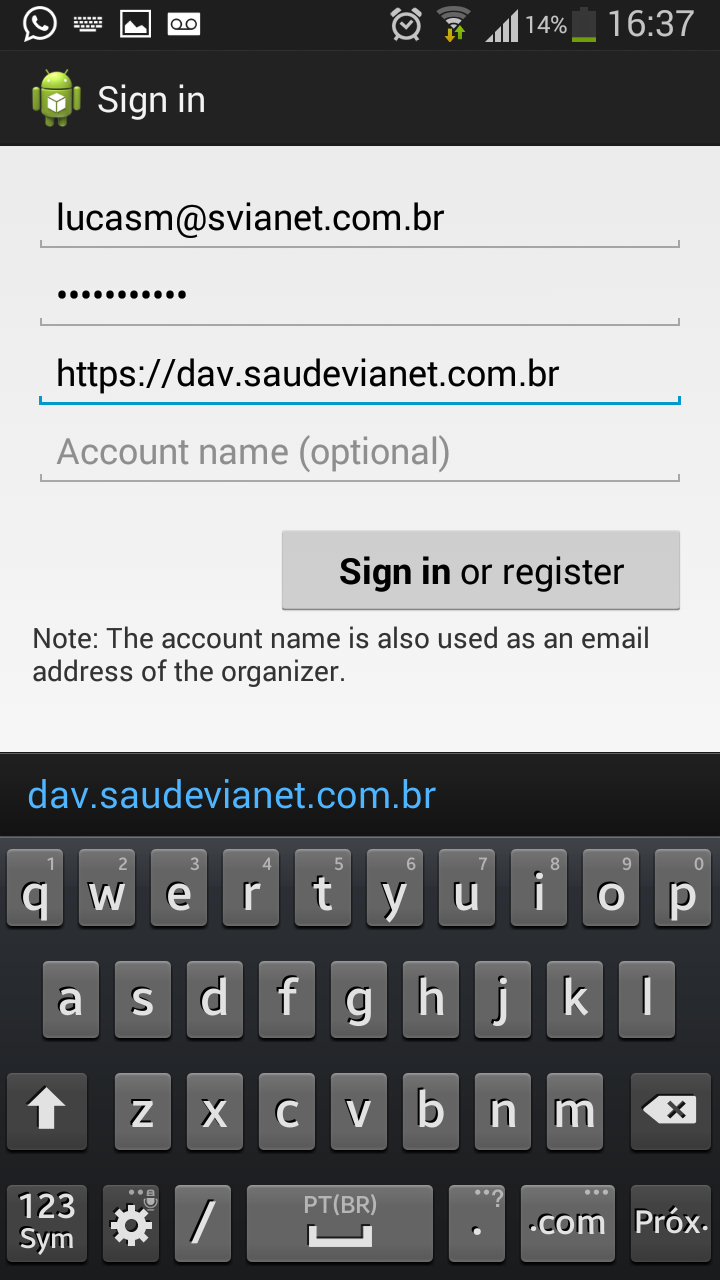Switch to the 123 Sym keyboard
720x1280 pixels.
(47, 1222)
